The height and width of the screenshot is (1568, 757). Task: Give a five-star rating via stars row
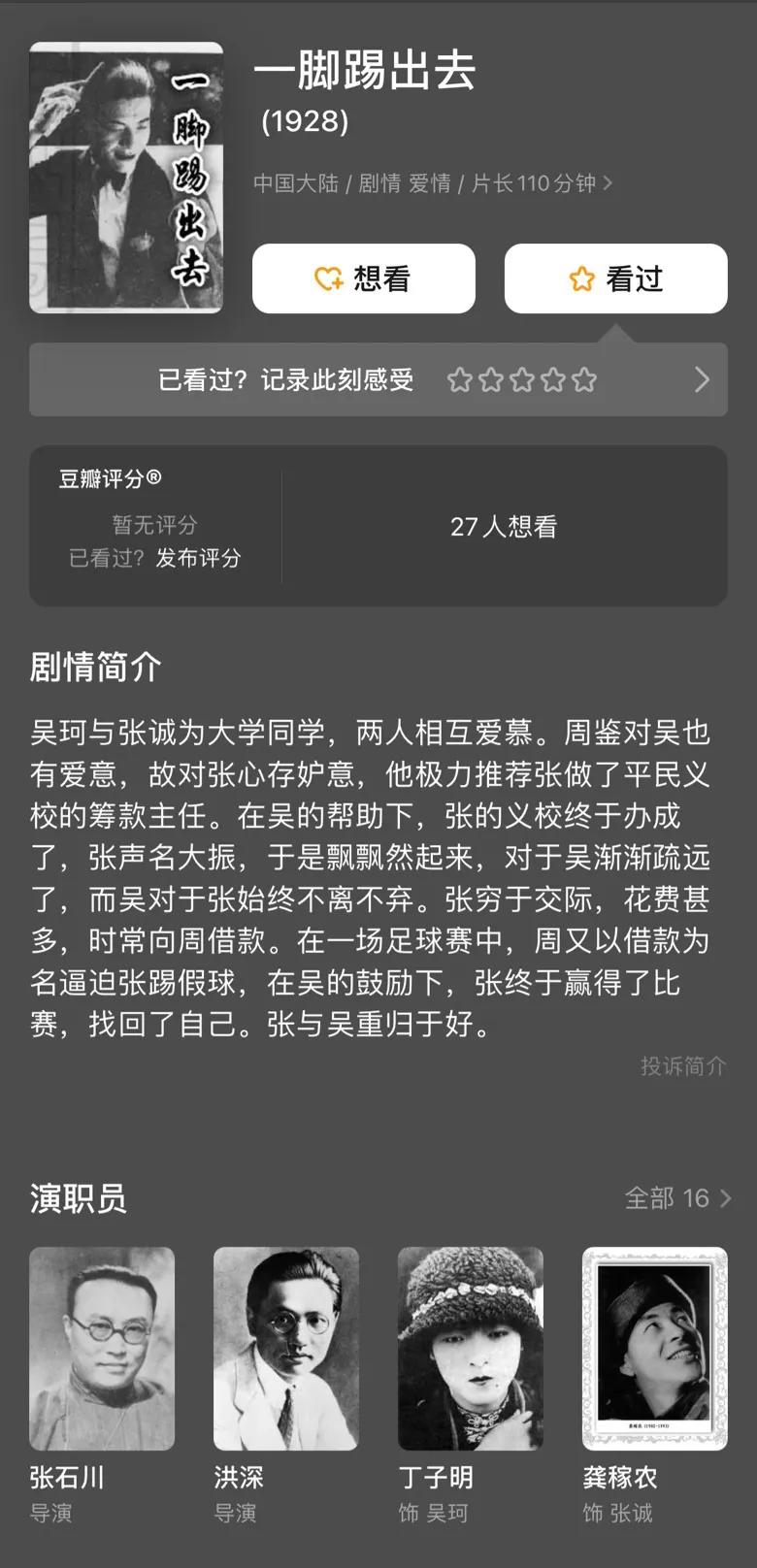click(x=583, y=379)
